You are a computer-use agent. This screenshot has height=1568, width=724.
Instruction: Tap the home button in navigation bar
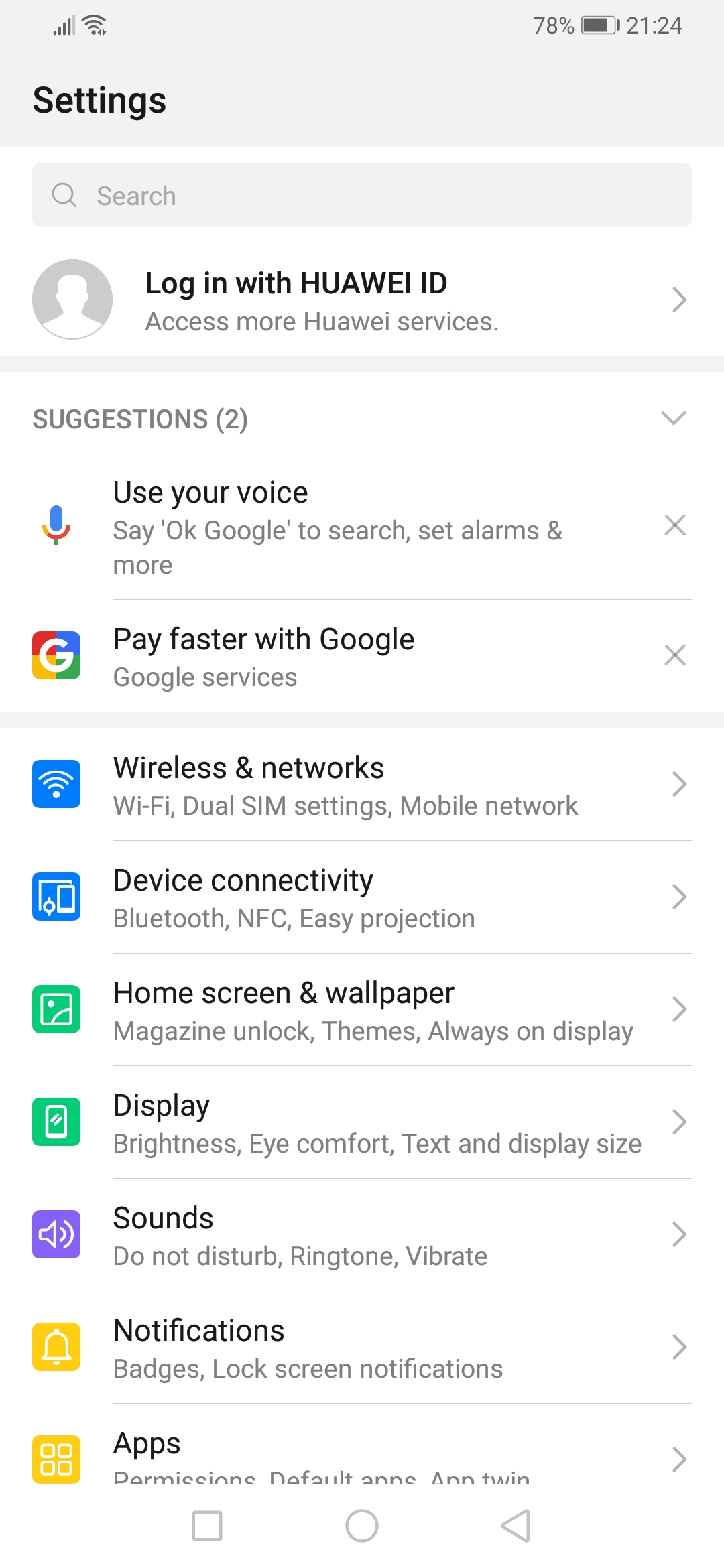[362, 1526]
